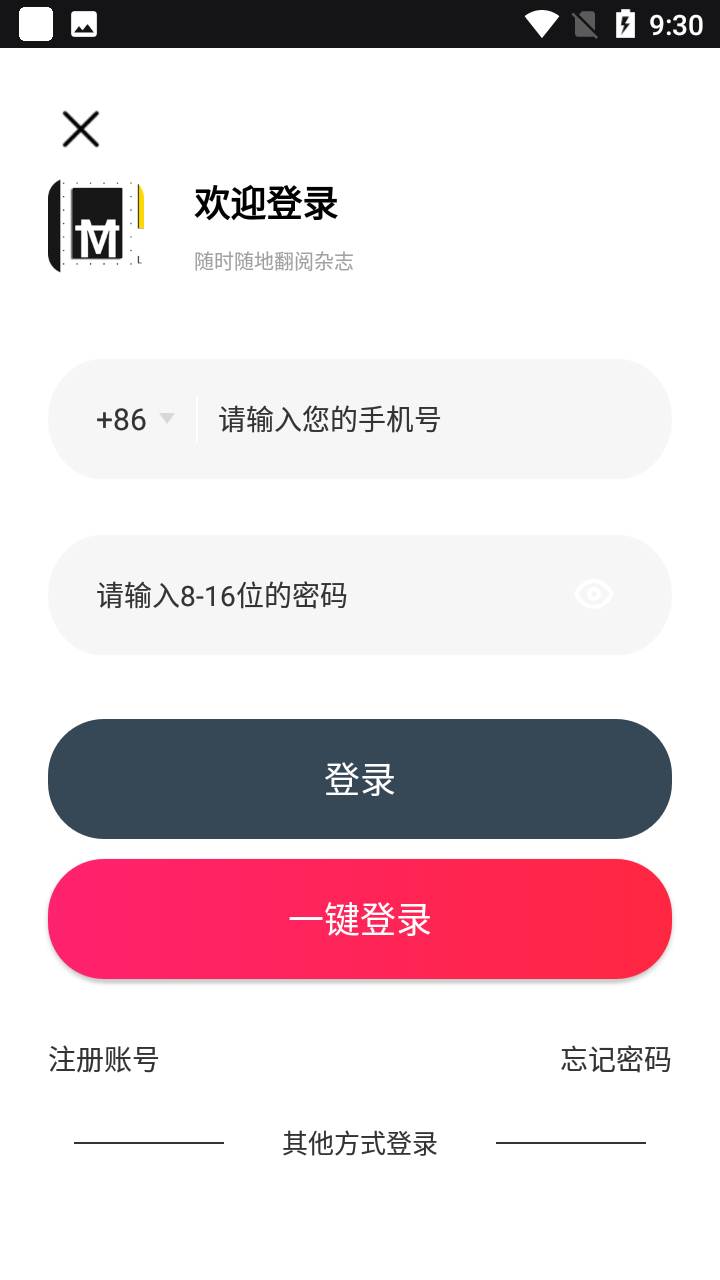This screenshot has height=1280, width=720.
Task: Open 注册账号 to register an account
Action: click(103, 1060)
